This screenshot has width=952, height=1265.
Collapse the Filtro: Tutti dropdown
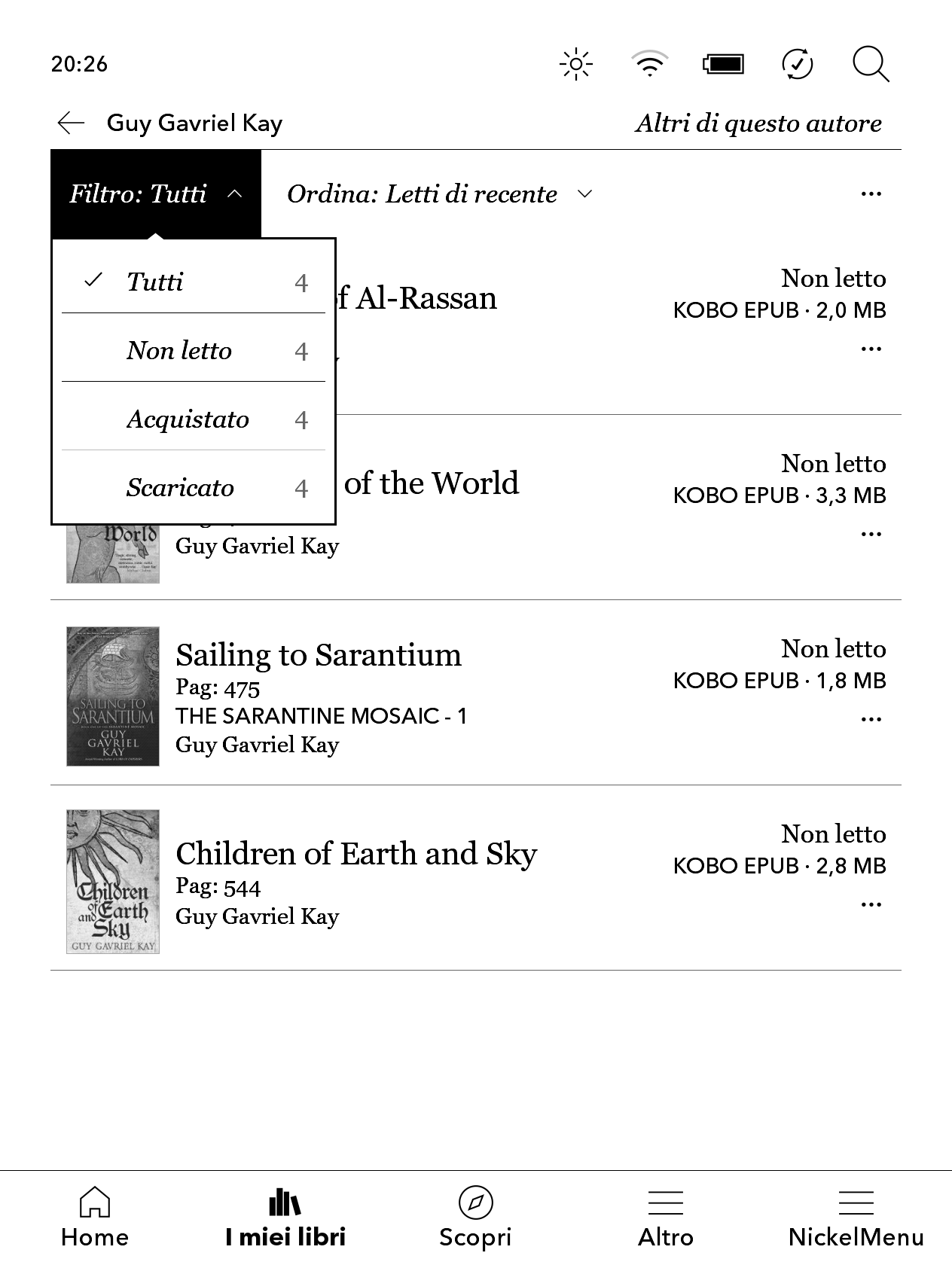tap(156, 194)
